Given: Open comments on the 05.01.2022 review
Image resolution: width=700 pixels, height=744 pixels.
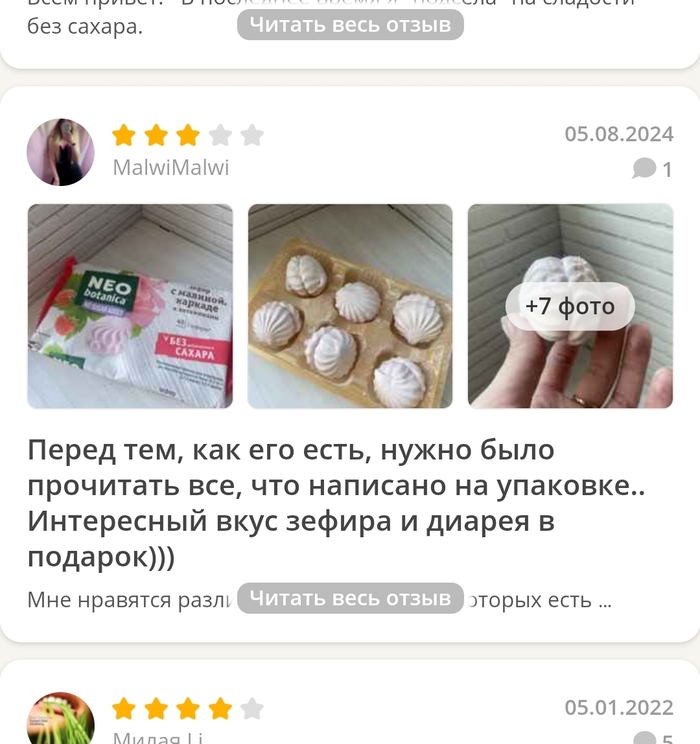Looking at the screenshot, I should (x=652, y=738).
